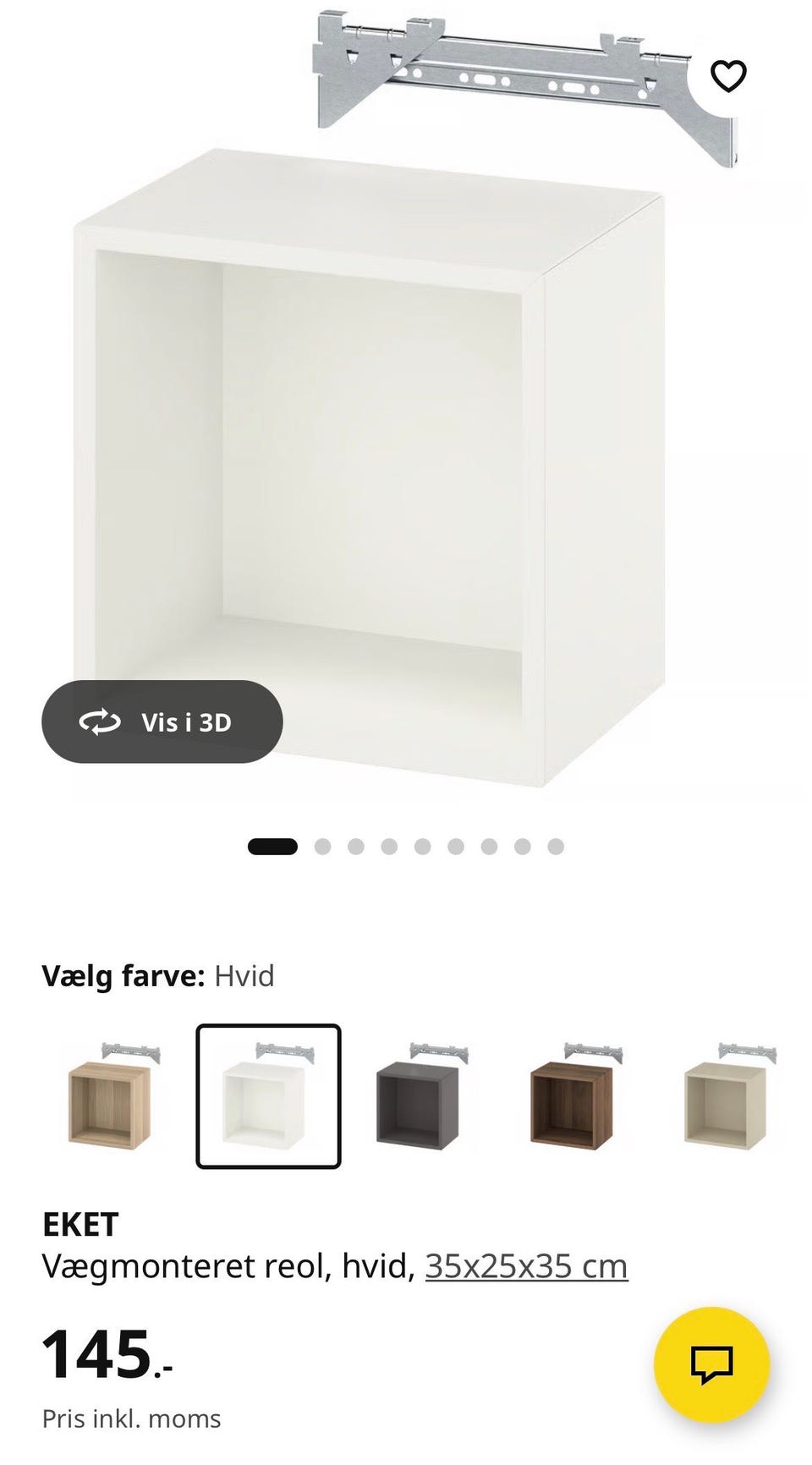This screenshot has height=1465, width=812.
Task: Tap the first filled carousel dot
Action: point(272,845)
